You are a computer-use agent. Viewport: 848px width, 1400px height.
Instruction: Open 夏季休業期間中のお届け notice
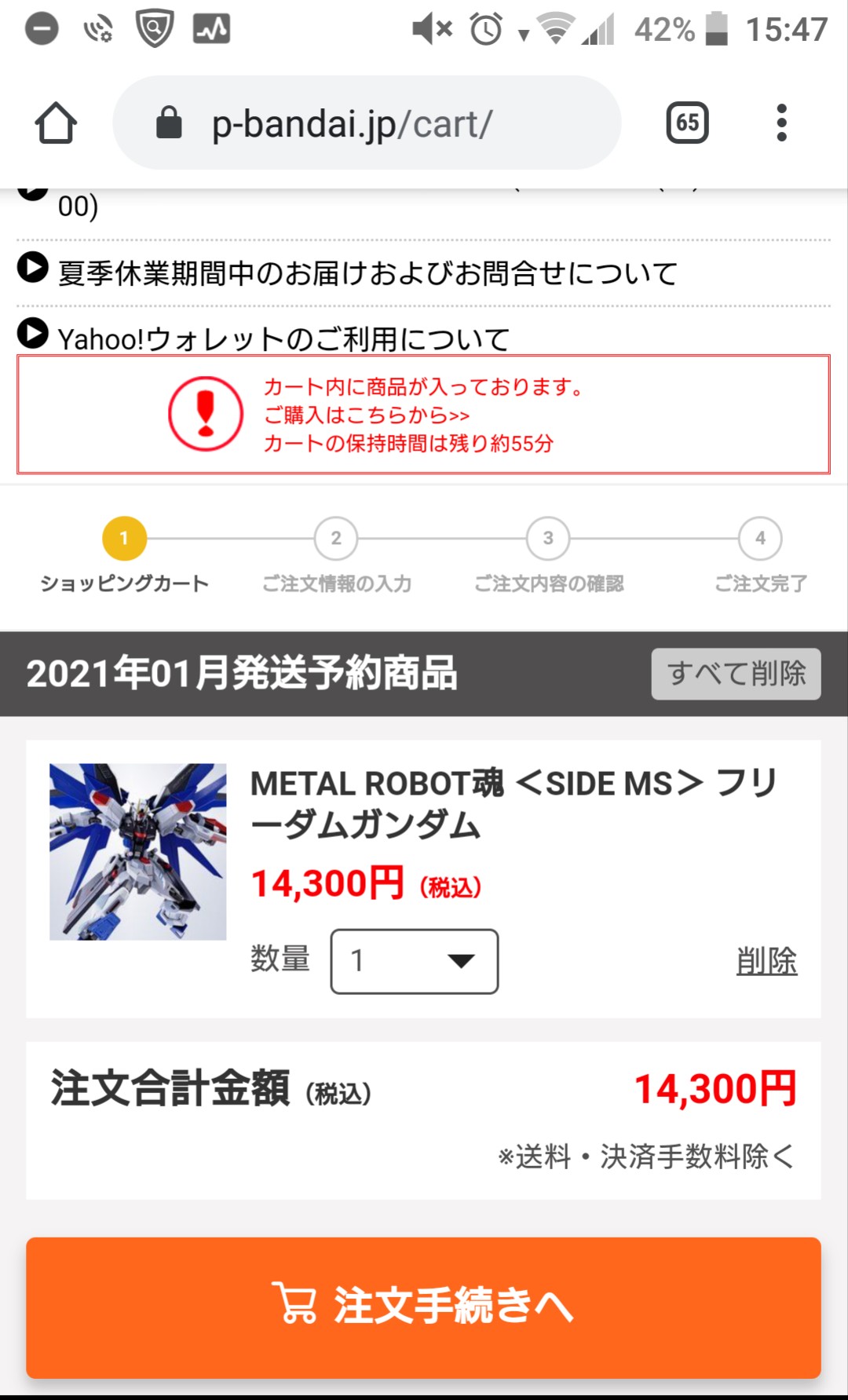367,272
